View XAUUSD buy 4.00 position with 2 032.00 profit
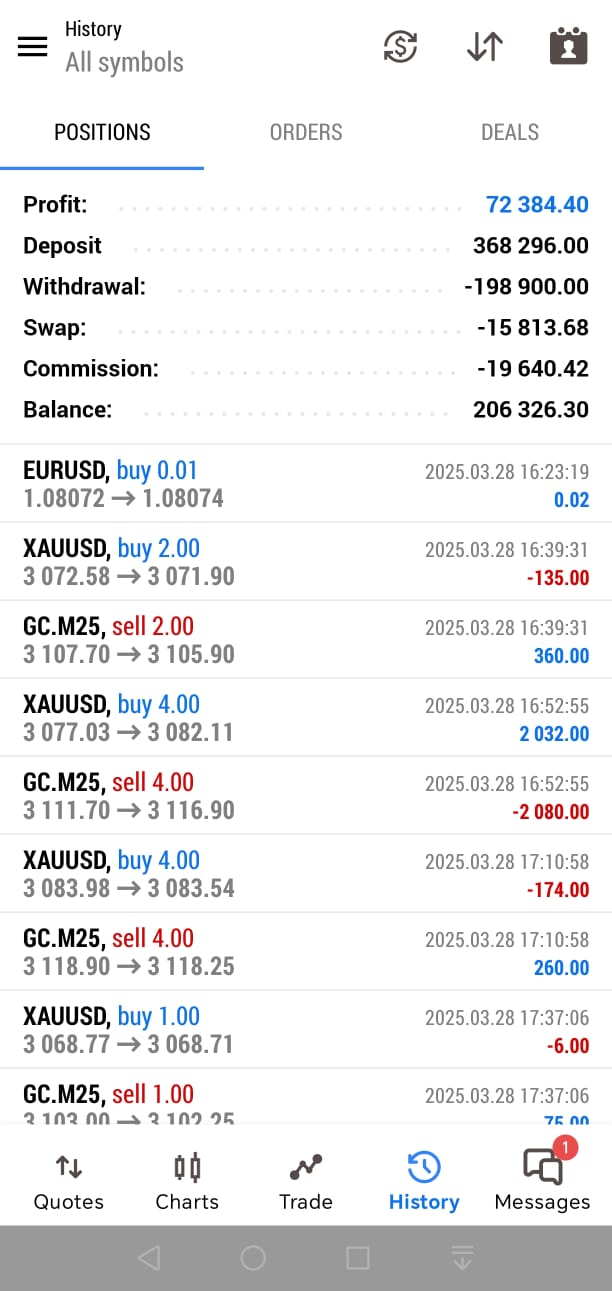This screenshot has width=612, height=1291. 306,718
